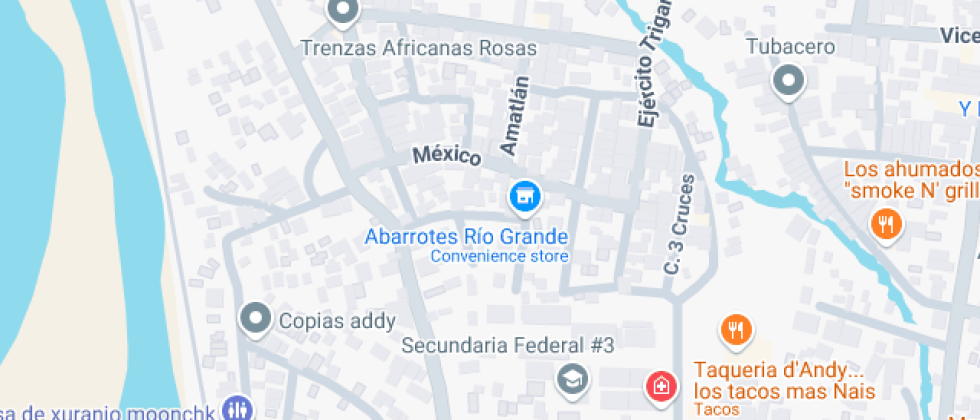The width and height of the screenshot is (980, 420).
Task: Tap the Copias addy location pin
Action: click(257, 319)
